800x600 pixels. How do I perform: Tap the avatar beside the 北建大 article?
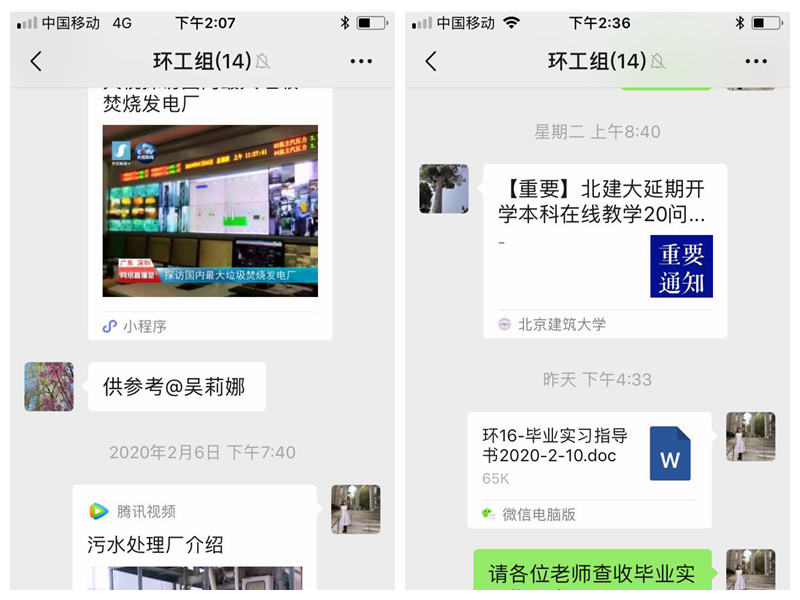point(444,189)
